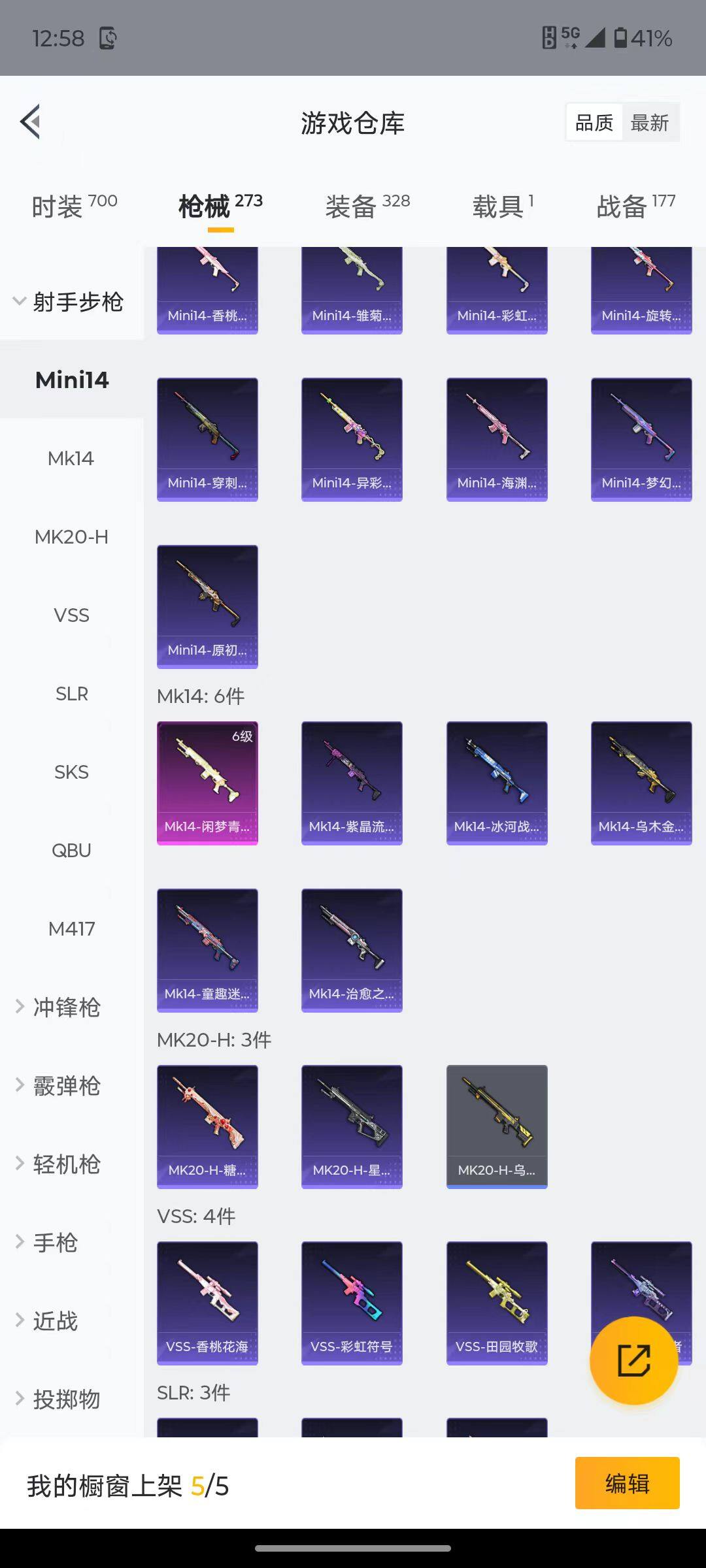Viewport: 706px width, 1568px height.
Task: Sort warehouse by 最新
Action: click(x=650, y=123)
